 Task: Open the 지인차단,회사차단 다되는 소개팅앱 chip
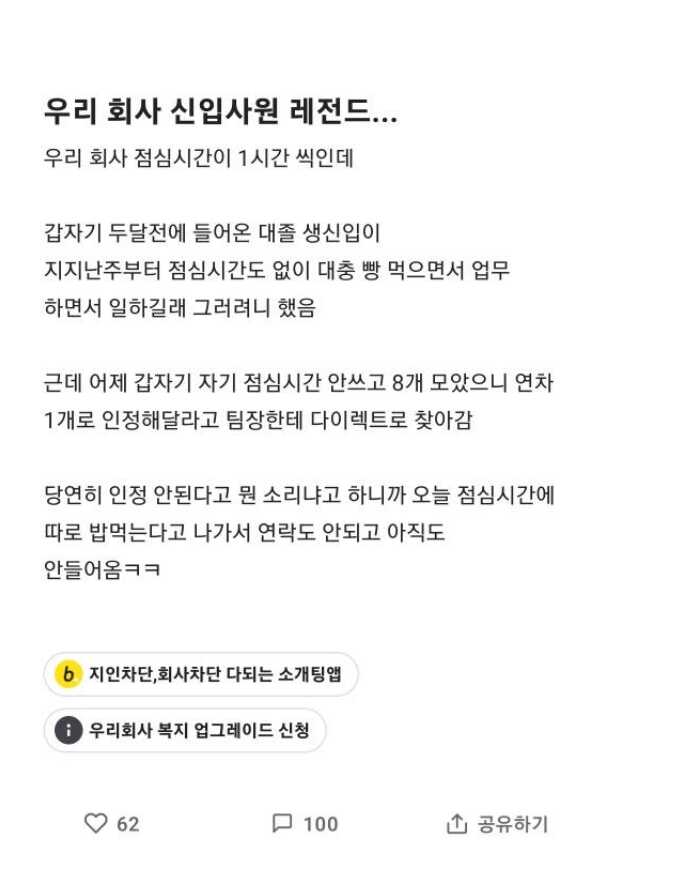point(200,673)
